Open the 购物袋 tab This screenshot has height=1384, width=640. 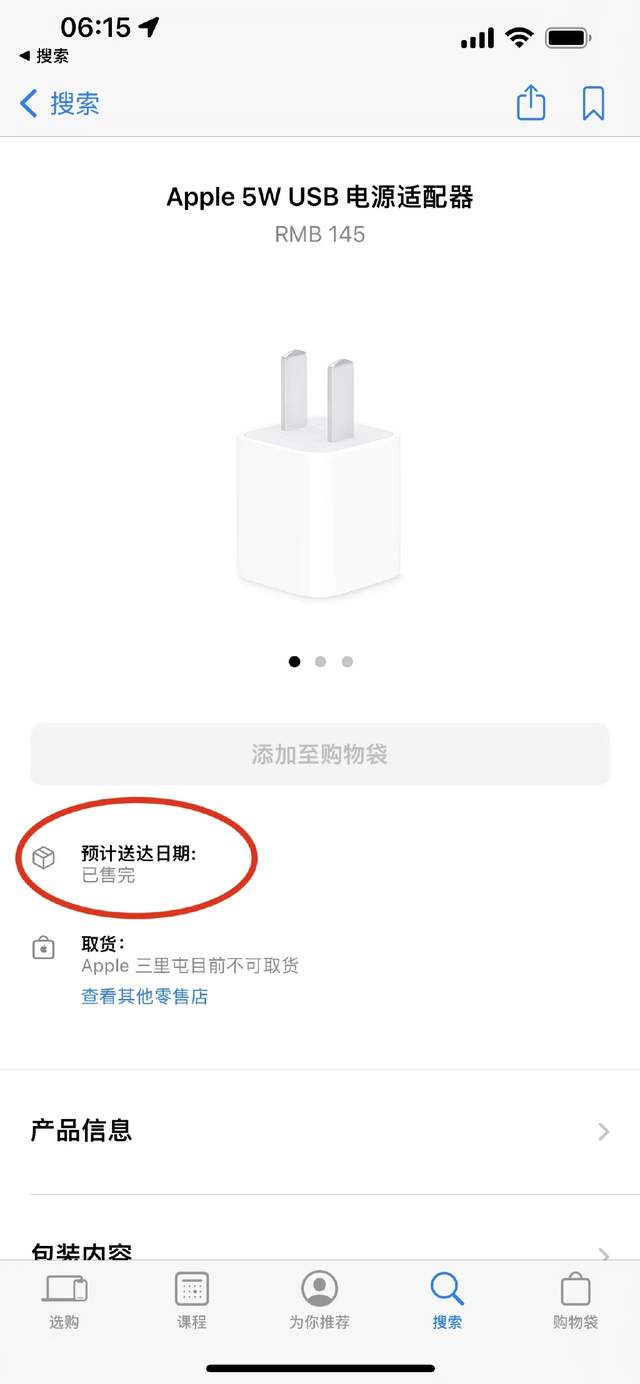[575, 1300]
